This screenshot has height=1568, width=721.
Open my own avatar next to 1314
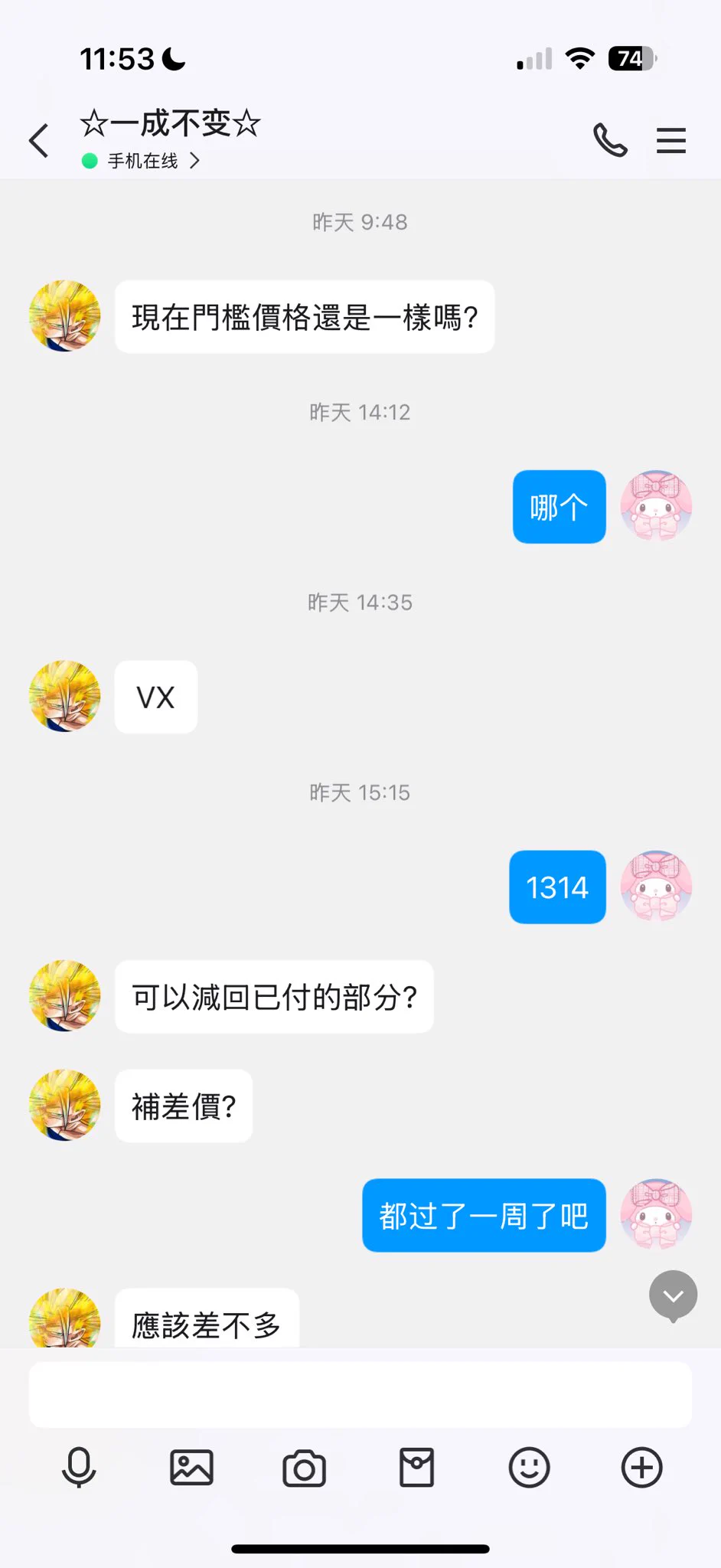pyautogui.click(x=656, y=887)
